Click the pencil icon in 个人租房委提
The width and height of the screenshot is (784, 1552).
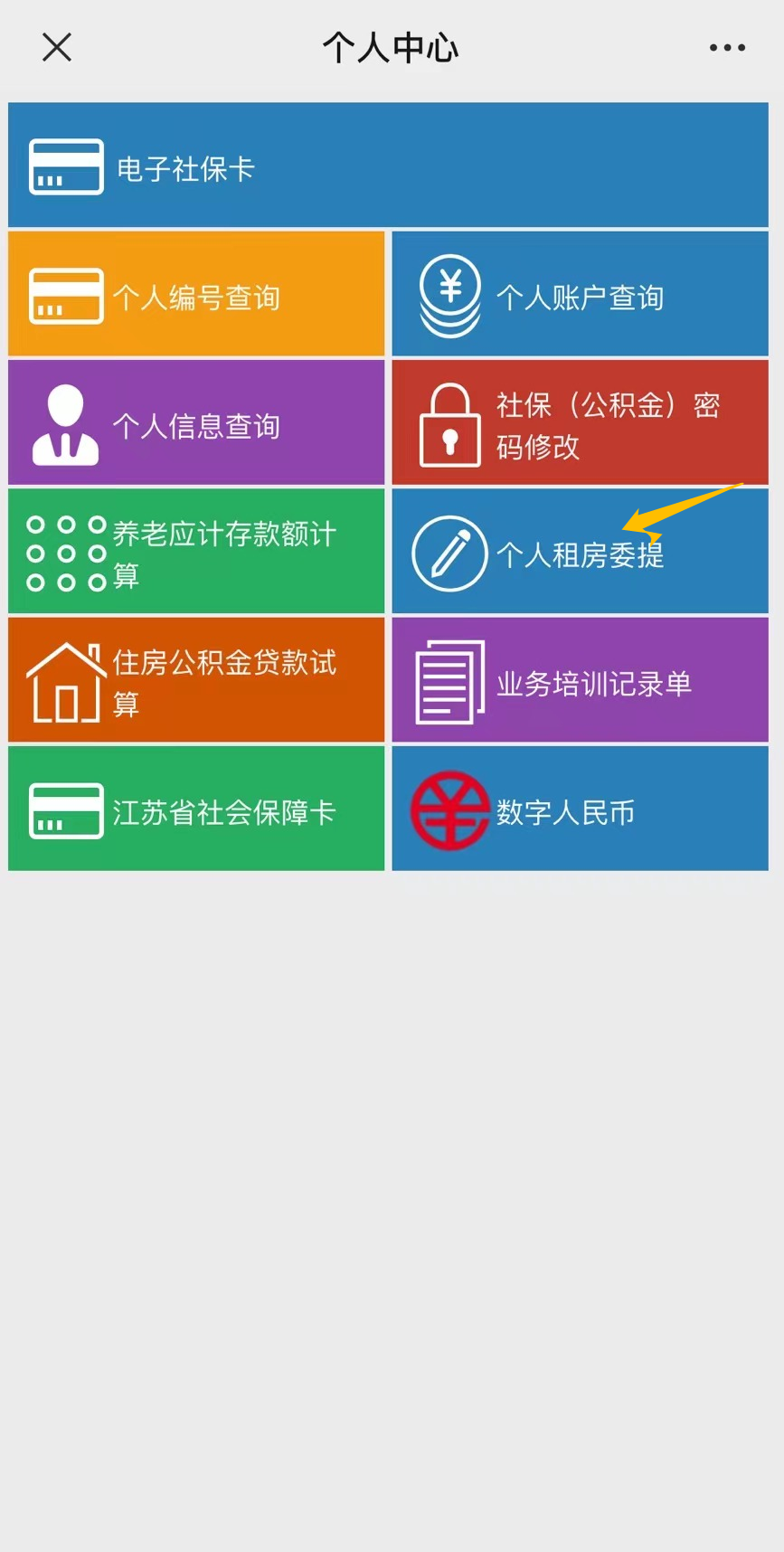pyautogui.click(x=449, y=551)
